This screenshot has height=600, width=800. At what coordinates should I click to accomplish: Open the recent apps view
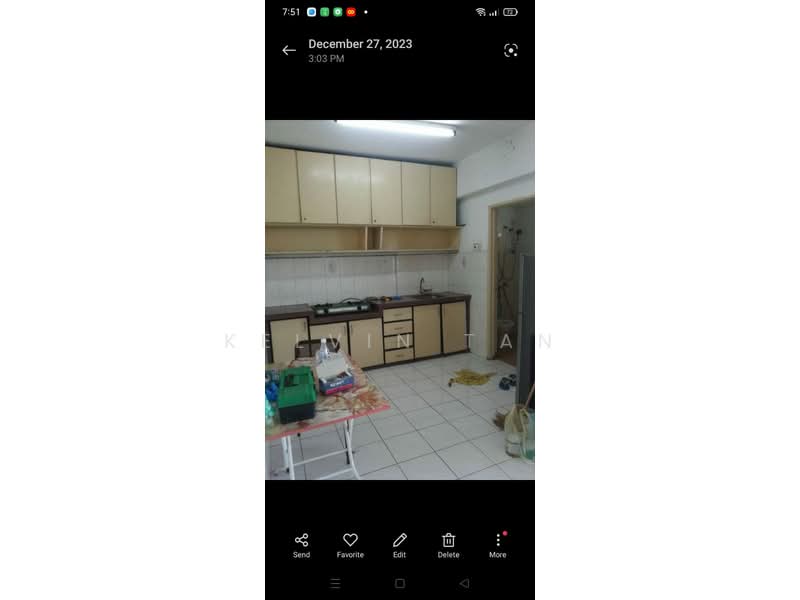point(335,583)
